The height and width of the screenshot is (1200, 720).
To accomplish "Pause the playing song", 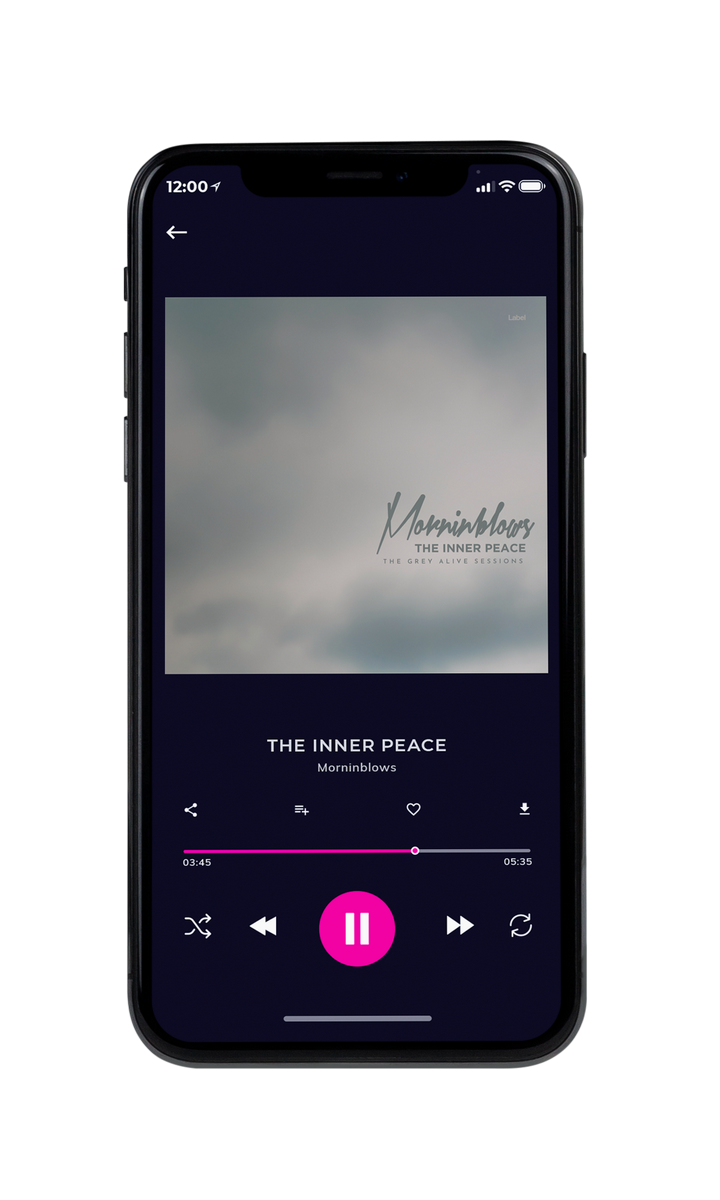I will [x=357, y=928].
